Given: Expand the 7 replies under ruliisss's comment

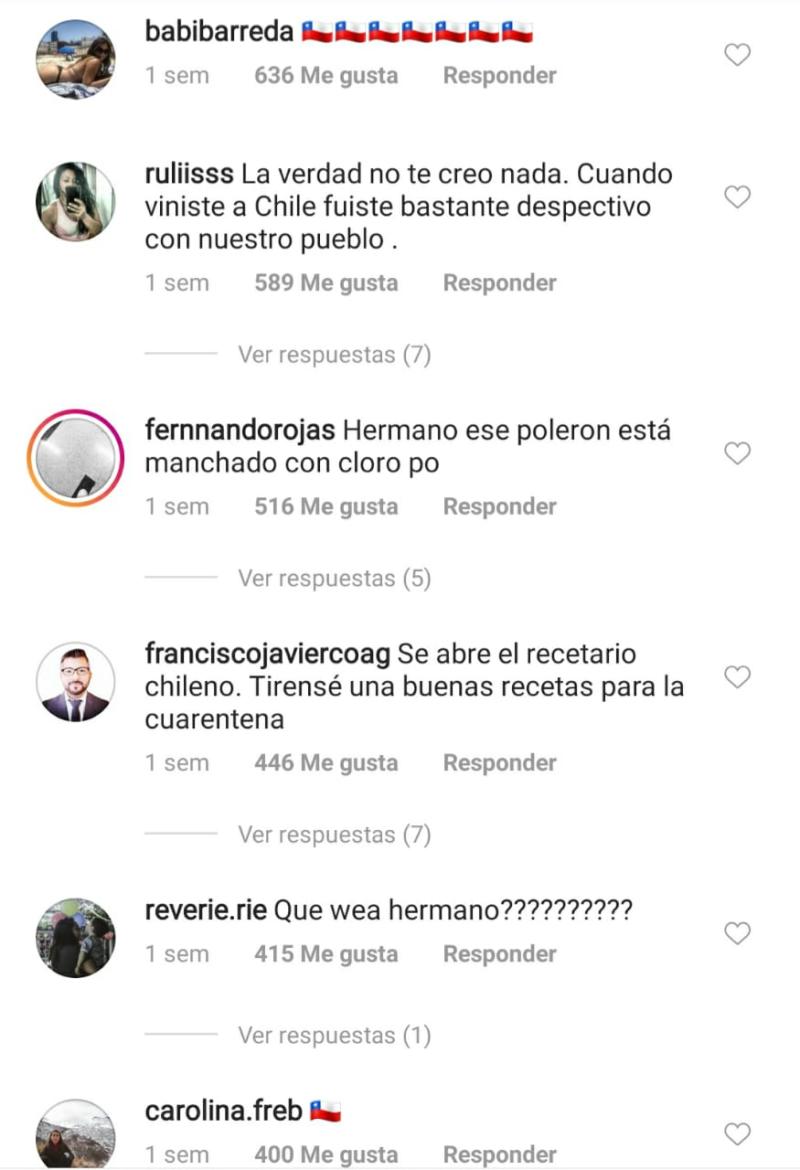Looking at the screenshot, I should pyautogui.click(x=333, y=355).
